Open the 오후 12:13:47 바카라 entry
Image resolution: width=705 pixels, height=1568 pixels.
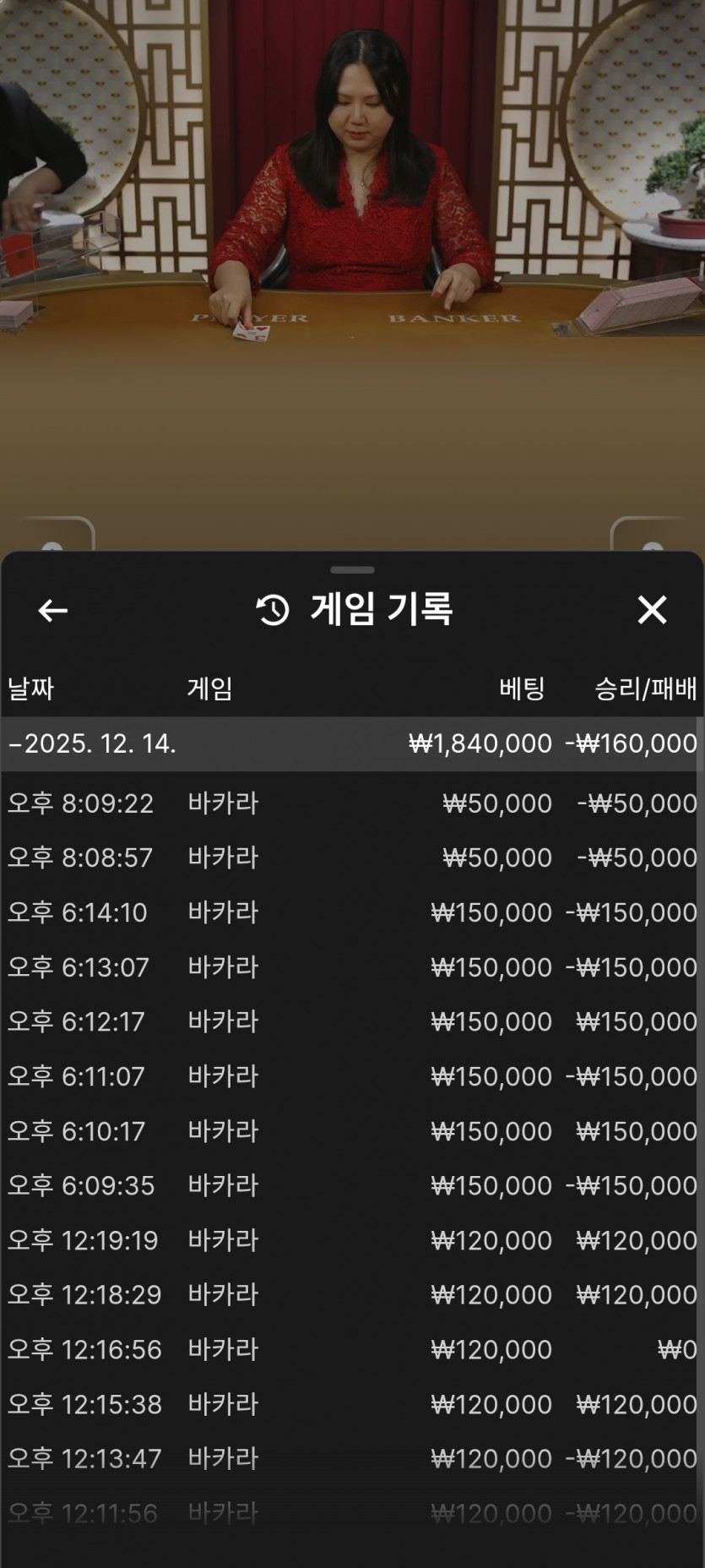click(x=351, y=1458)
